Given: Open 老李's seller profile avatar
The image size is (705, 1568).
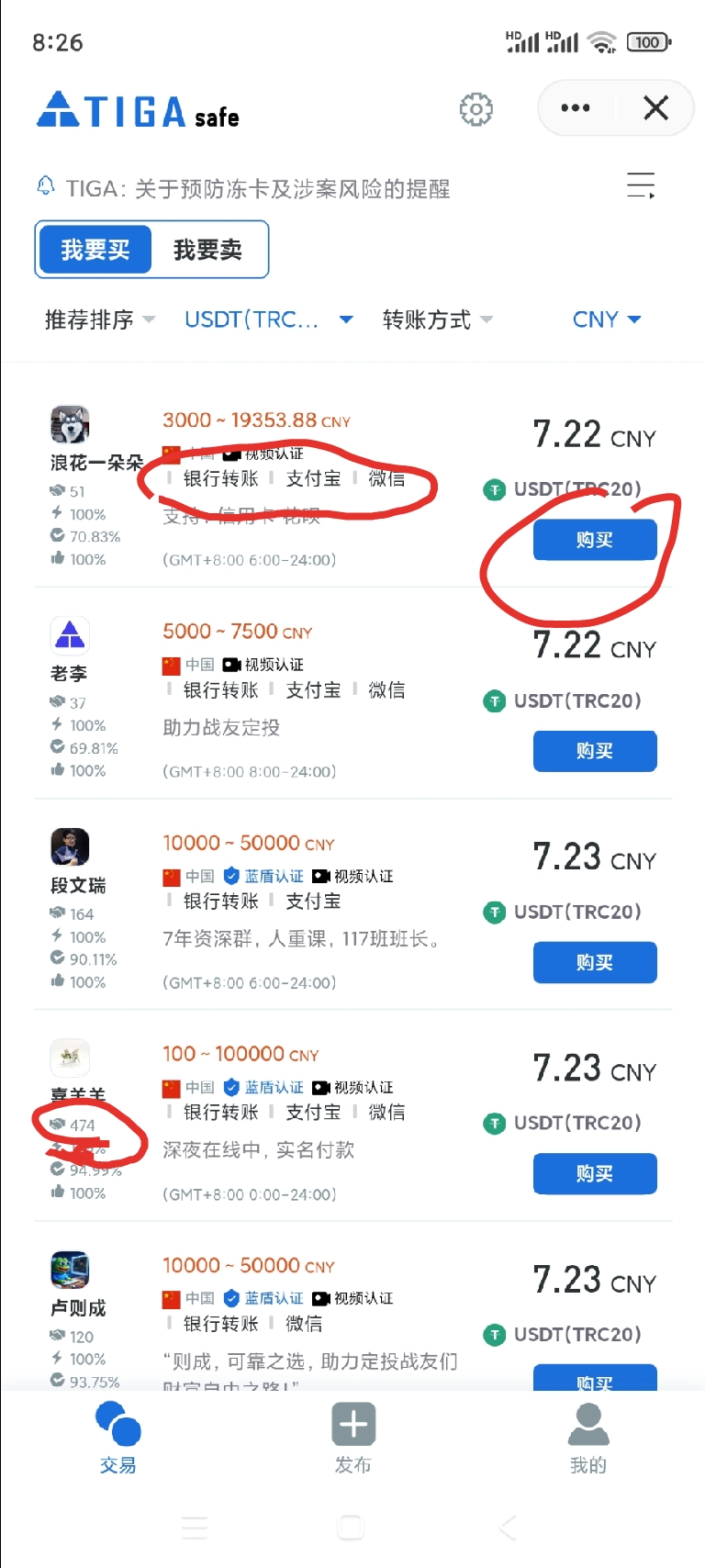Looking at the screenshot, I should point(70,634).
